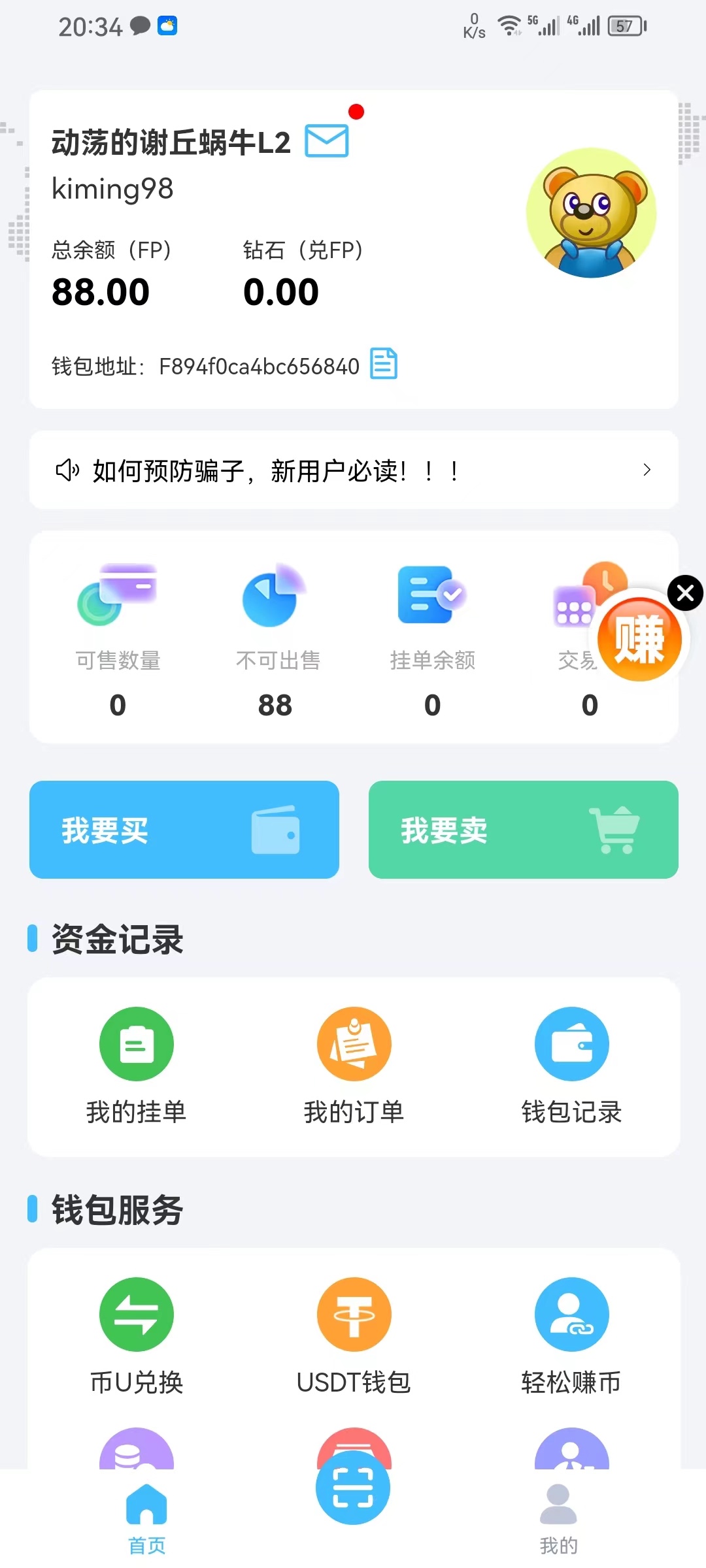Copy the wallet address

click(x=384, y=364)
